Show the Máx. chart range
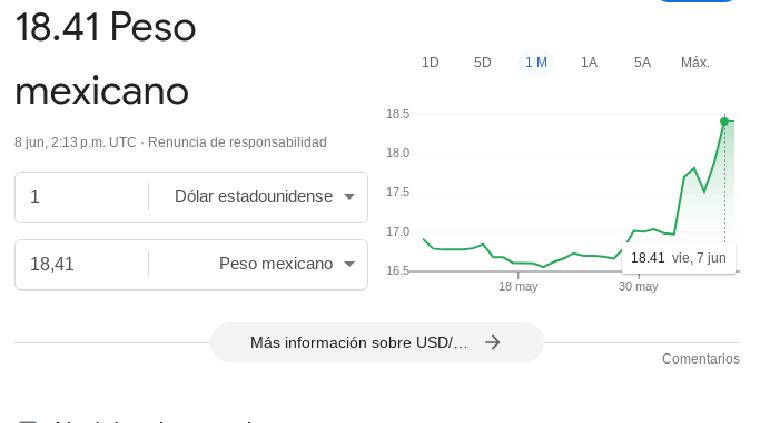 pyautogui.click(x=695, y=62)
